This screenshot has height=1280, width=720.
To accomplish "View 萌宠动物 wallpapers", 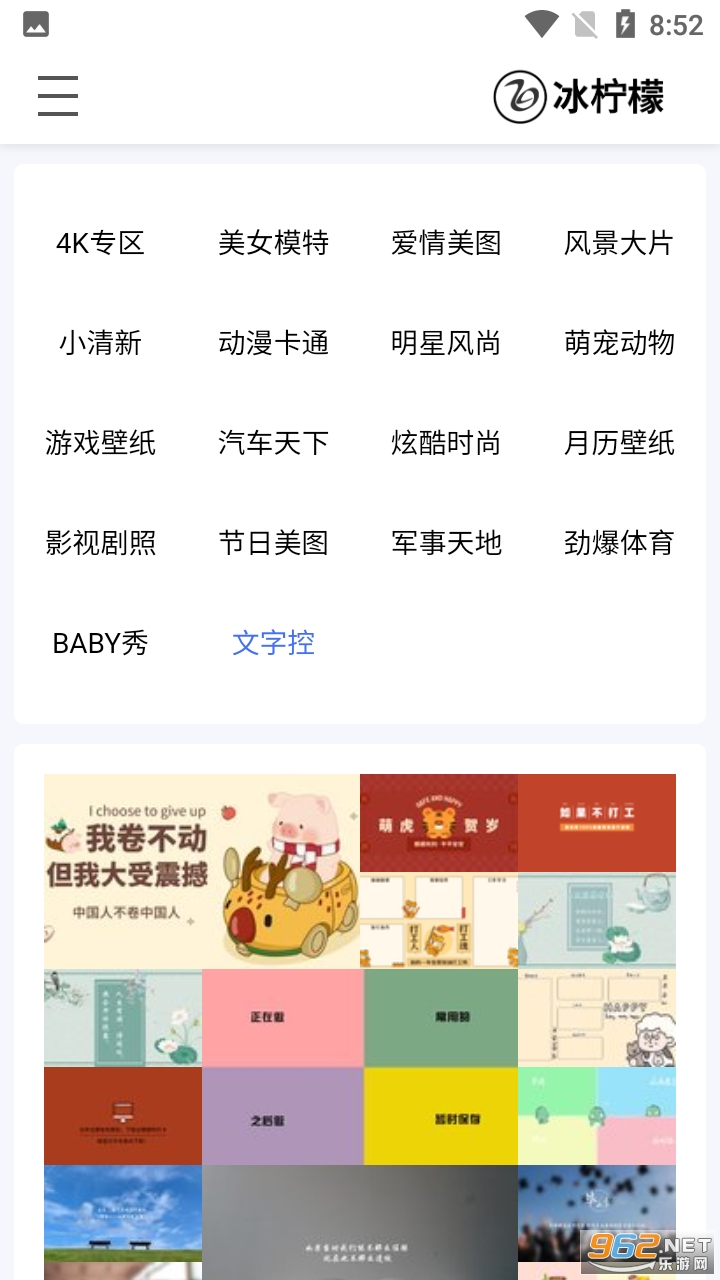I will click(x=619, y=343).
